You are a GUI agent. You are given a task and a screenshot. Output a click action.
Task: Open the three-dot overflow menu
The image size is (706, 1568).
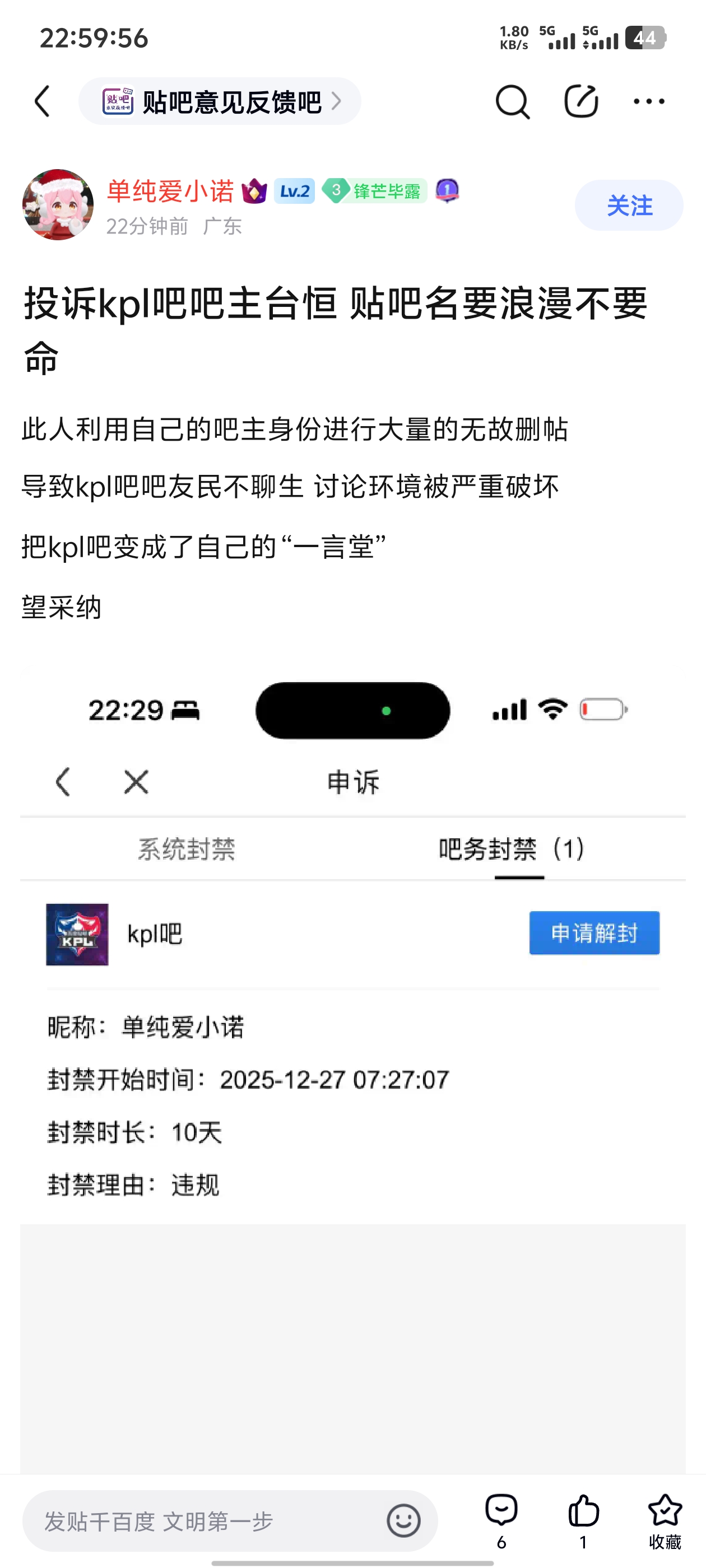(x=649, y=102)
